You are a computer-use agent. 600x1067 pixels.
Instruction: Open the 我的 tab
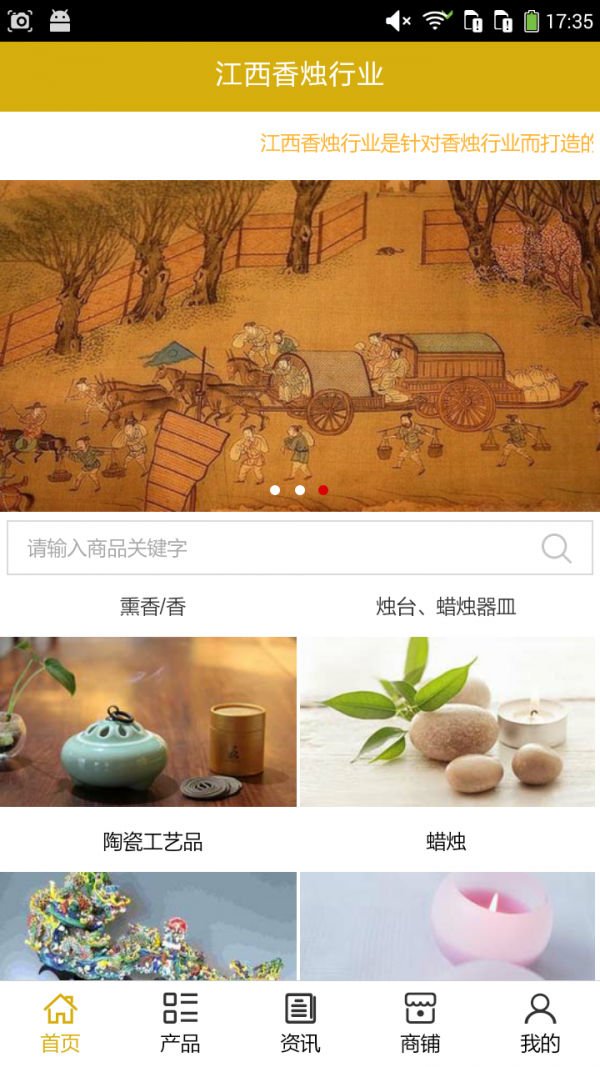pos(540,1023)
